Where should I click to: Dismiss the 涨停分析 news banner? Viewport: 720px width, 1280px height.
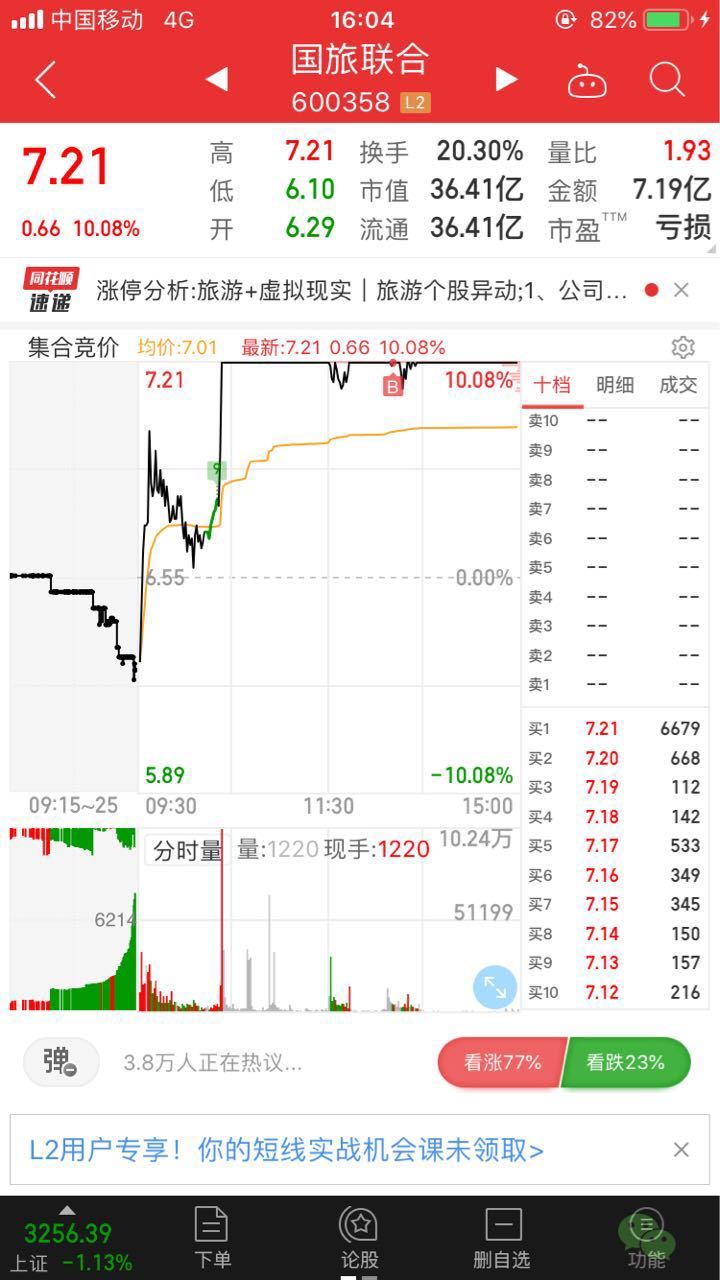[681, 290]
